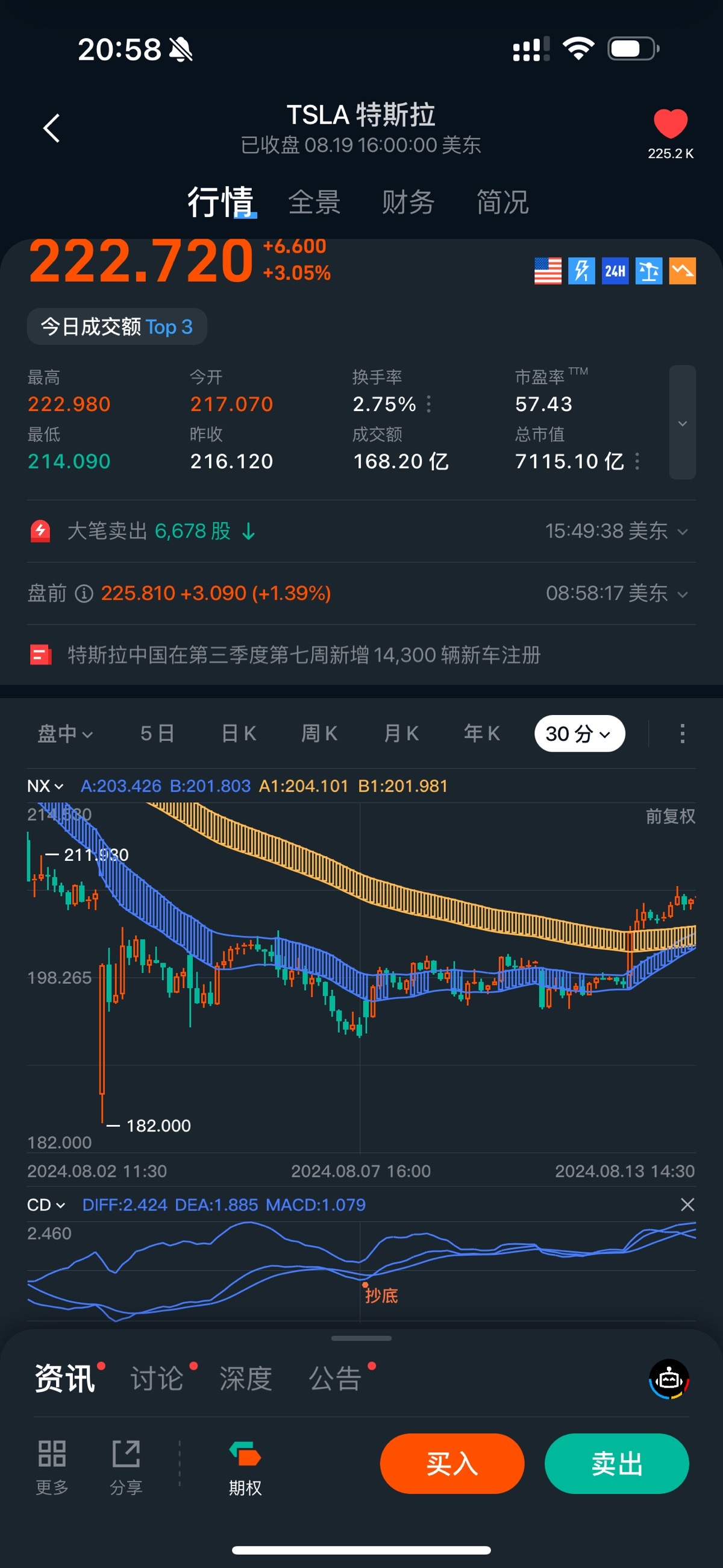Screen dimensions: 723x1568
Task: Open the 30分 interval dropdown
Action: (x=579, y=734)
